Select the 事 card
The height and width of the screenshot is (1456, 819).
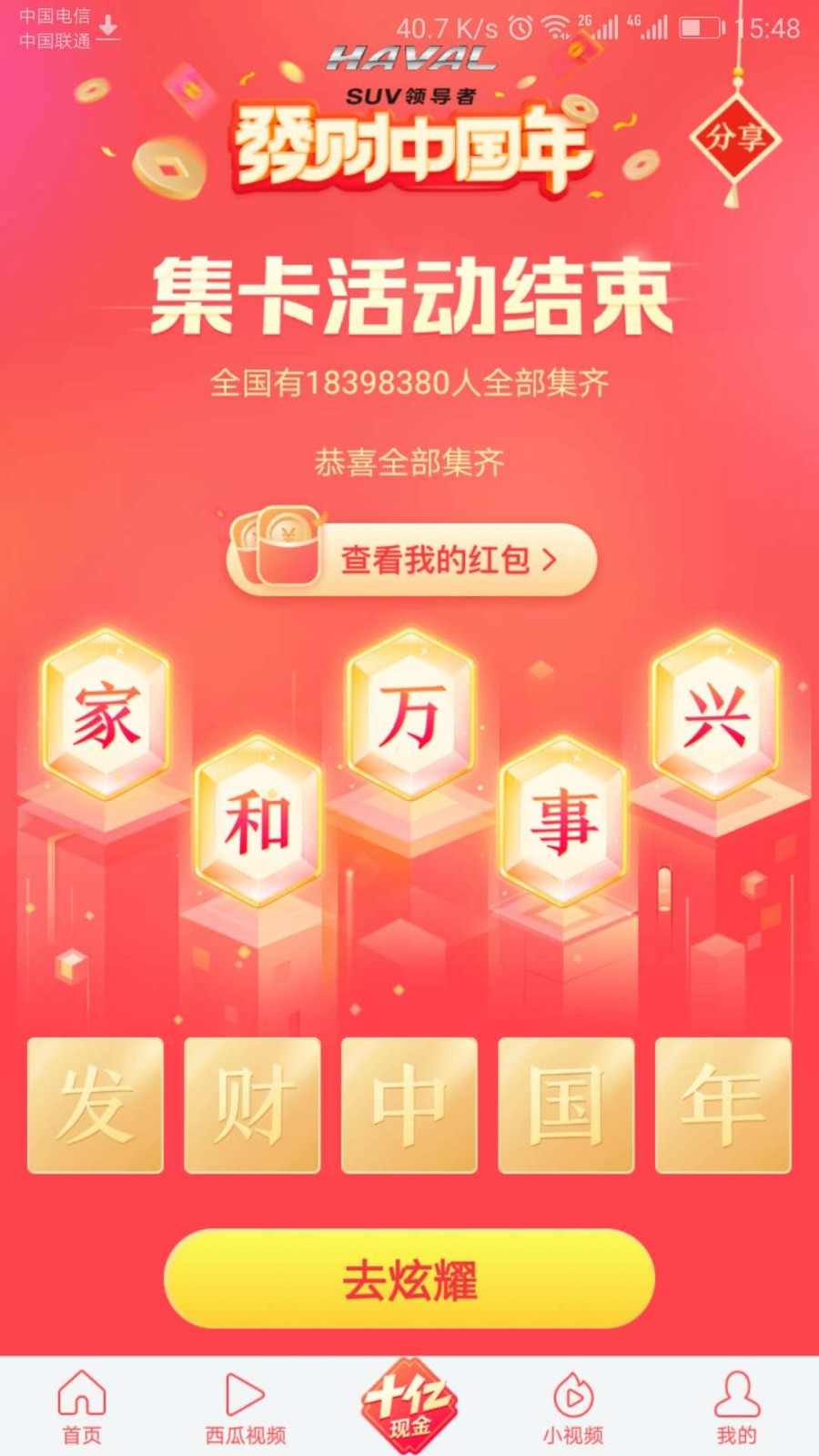coord(563,822)
